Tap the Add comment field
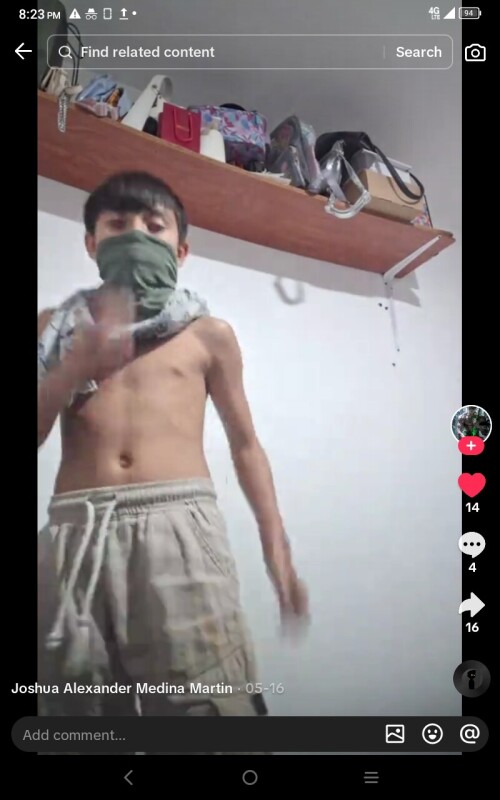Viewport: 500px width, 800px height. [196, 735]
